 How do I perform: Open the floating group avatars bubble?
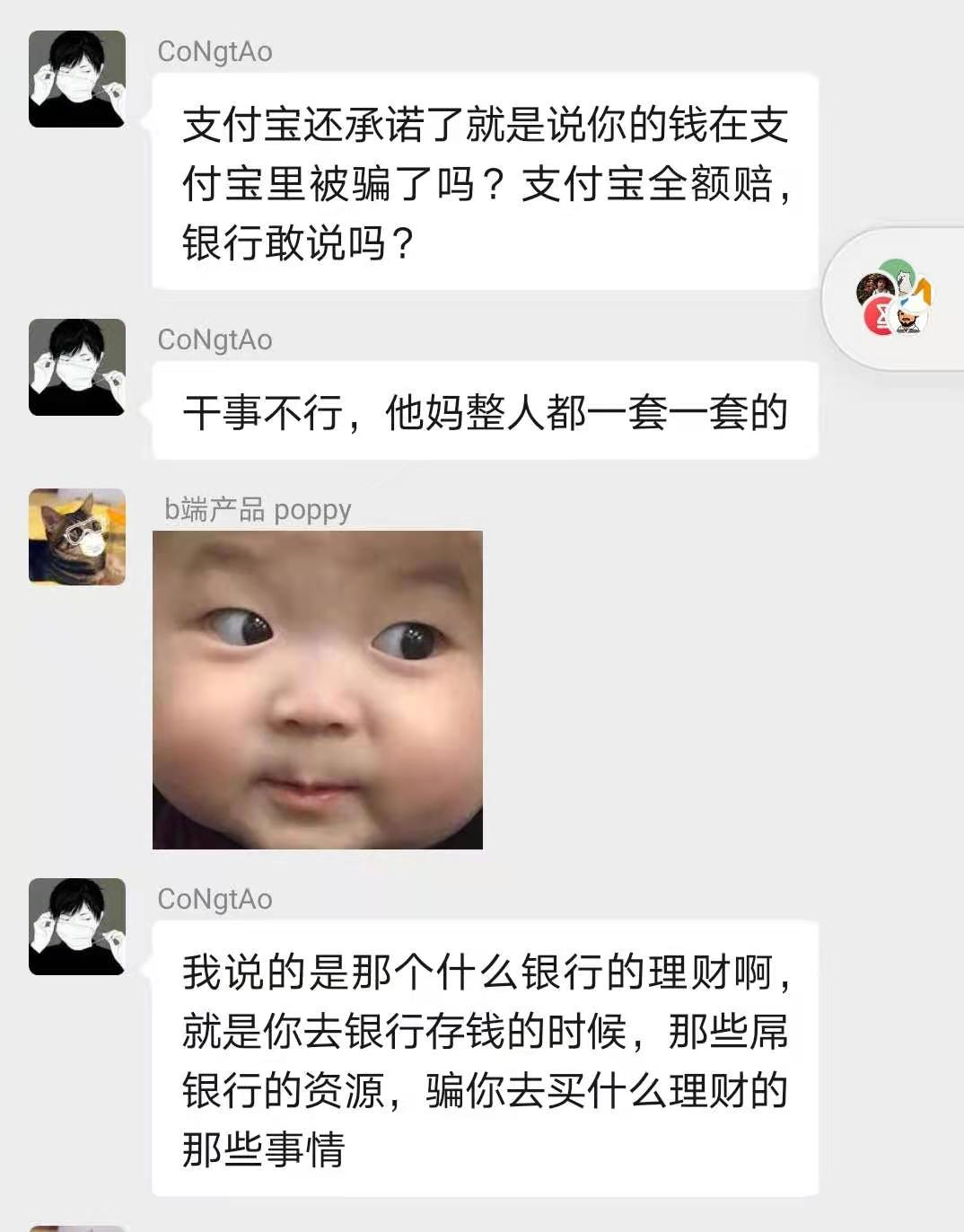coord(895,298)
